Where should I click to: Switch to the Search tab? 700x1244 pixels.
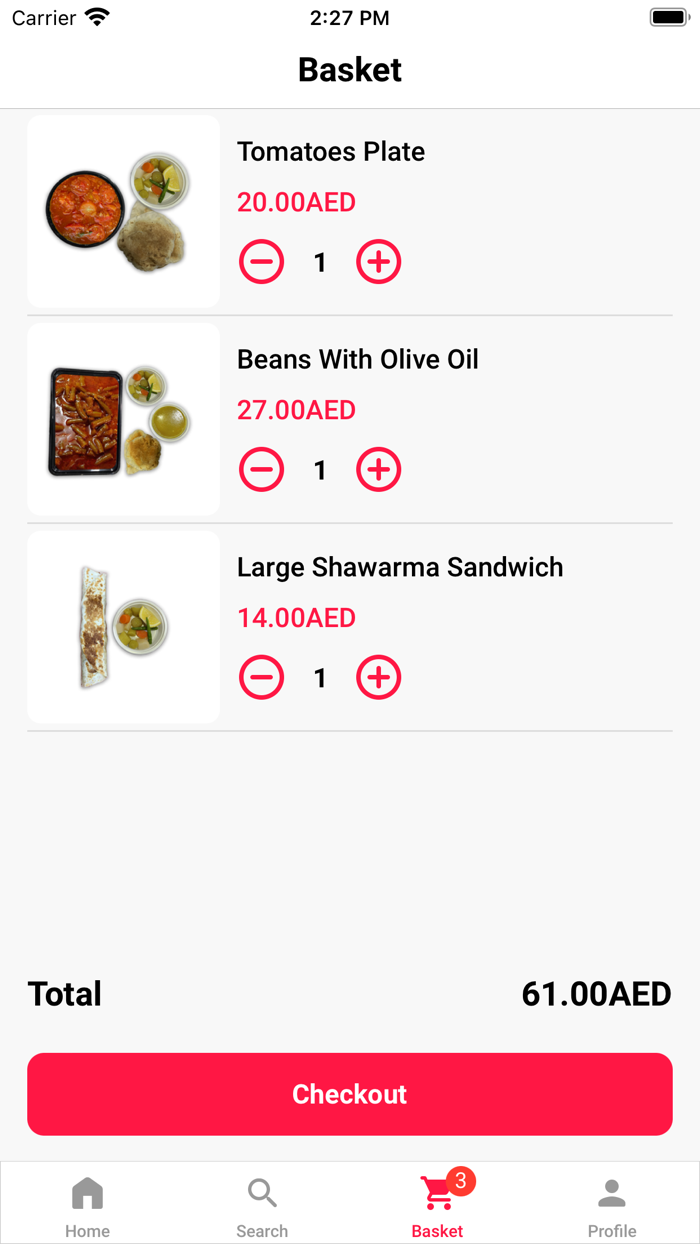(x=262, y=1204)
